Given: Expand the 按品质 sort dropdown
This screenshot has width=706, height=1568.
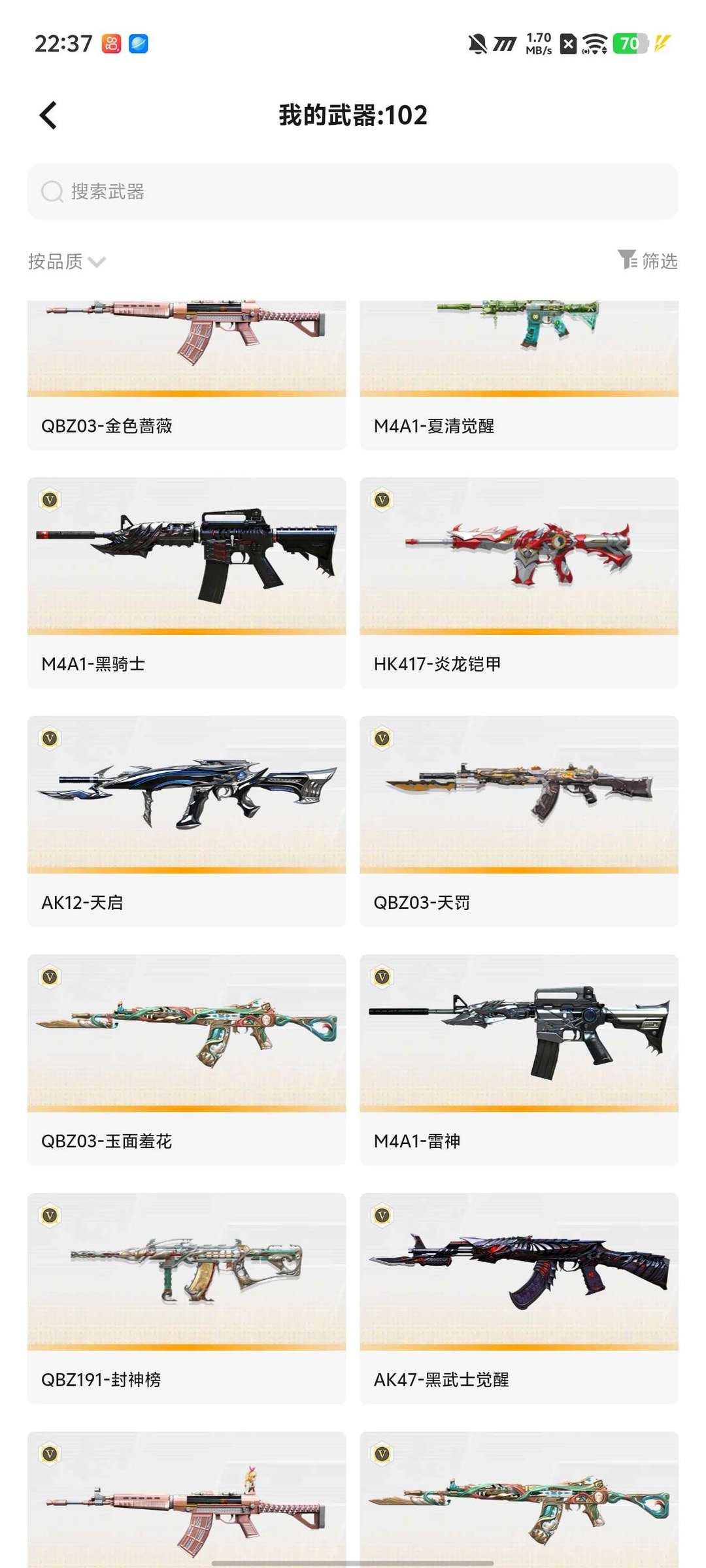Looking at the screenshot, I should click(67, 261).
